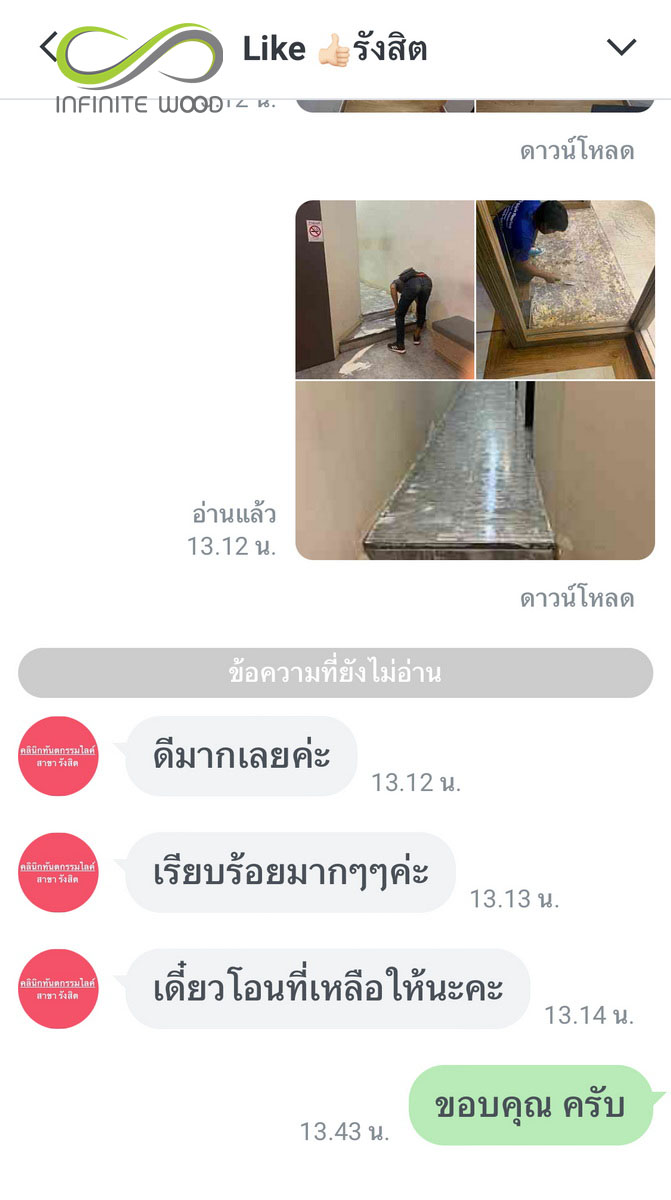Go back from the Like รังสิต chat

coord(47,48)
